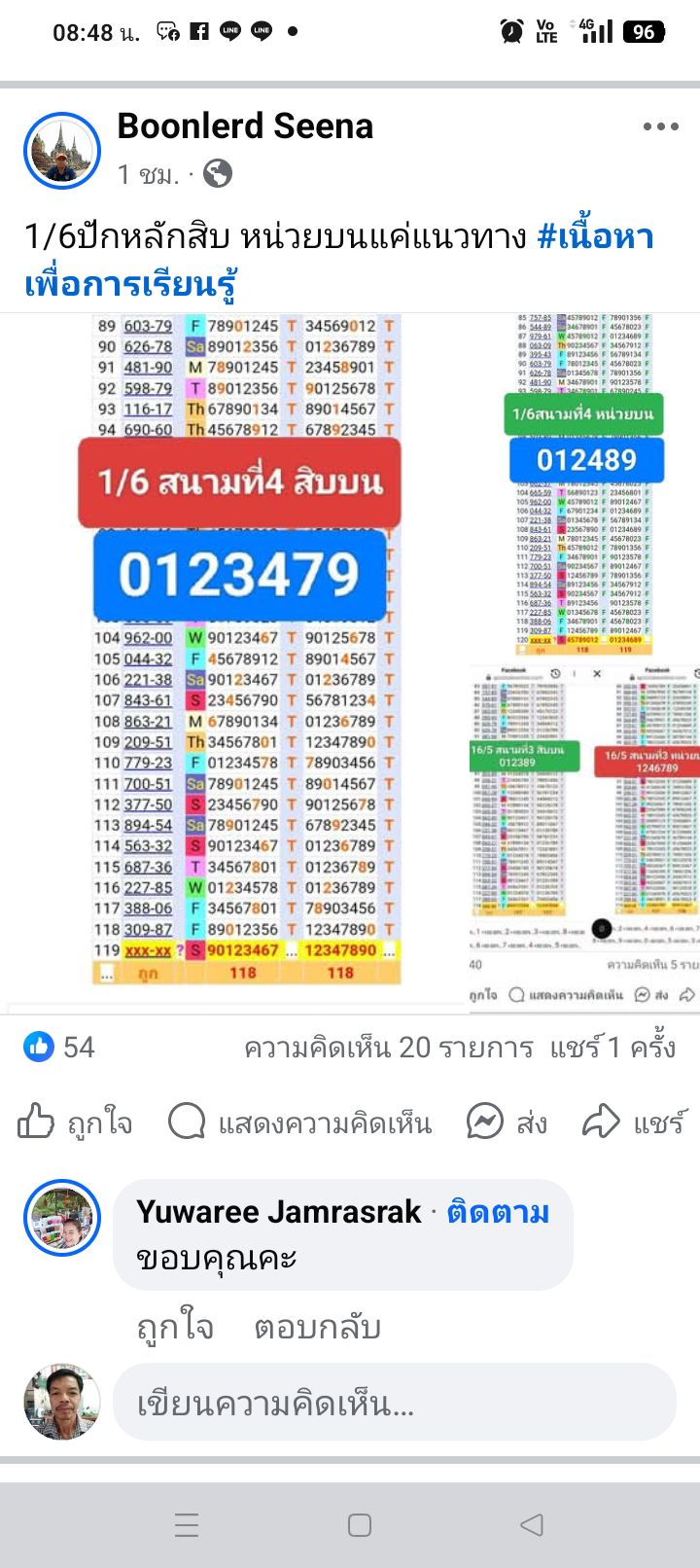Tap the แสดงความคิดเห็น comment button
Screen dimensions: 700x1568
pos(299,1123)
